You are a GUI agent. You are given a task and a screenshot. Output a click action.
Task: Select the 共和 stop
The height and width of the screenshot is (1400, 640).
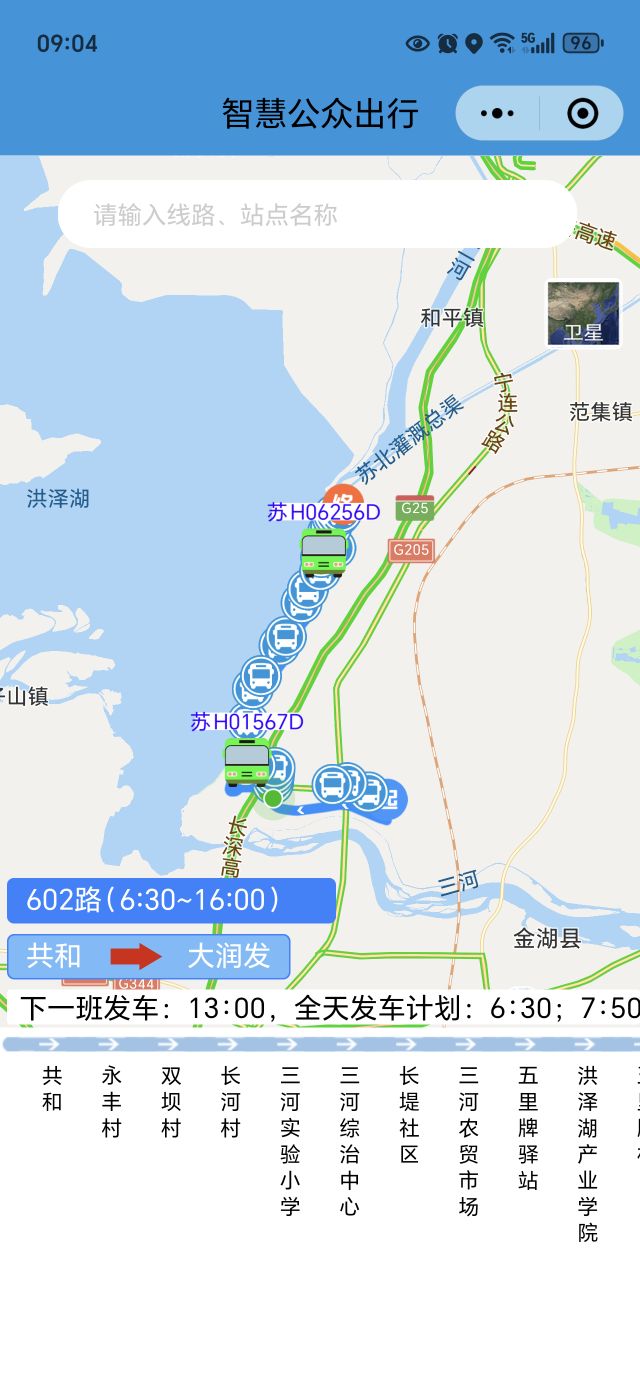point(52,1088)
